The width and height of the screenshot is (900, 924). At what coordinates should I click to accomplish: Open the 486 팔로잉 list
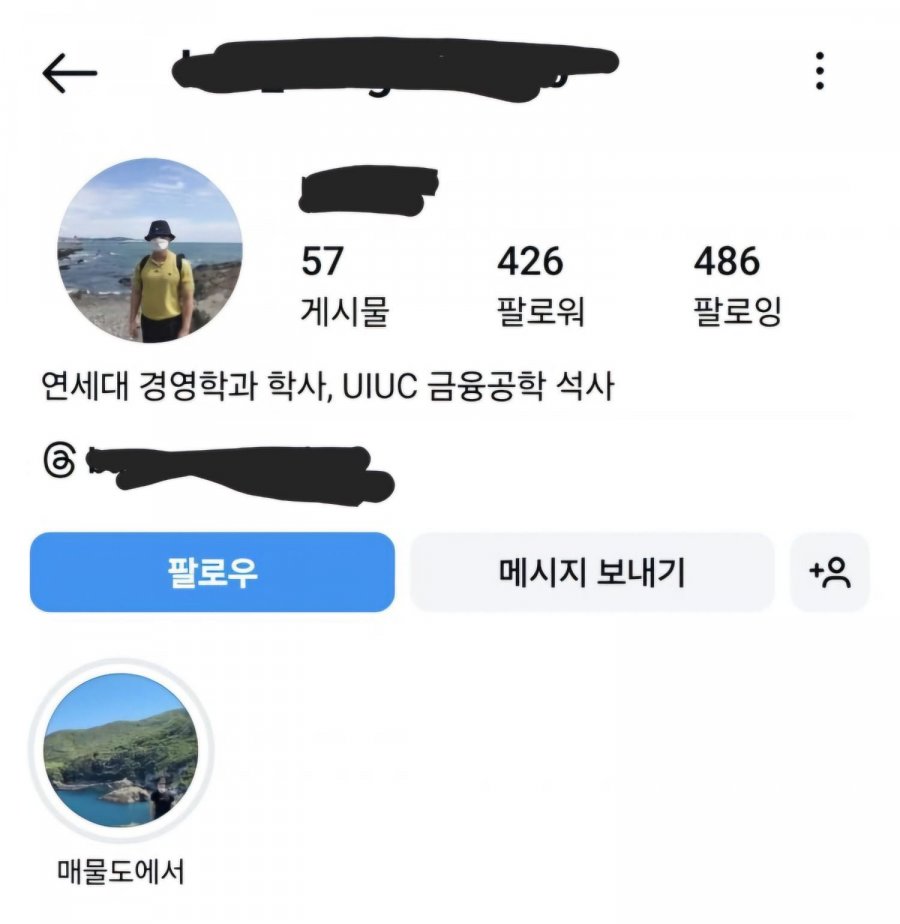coord(737,286)
